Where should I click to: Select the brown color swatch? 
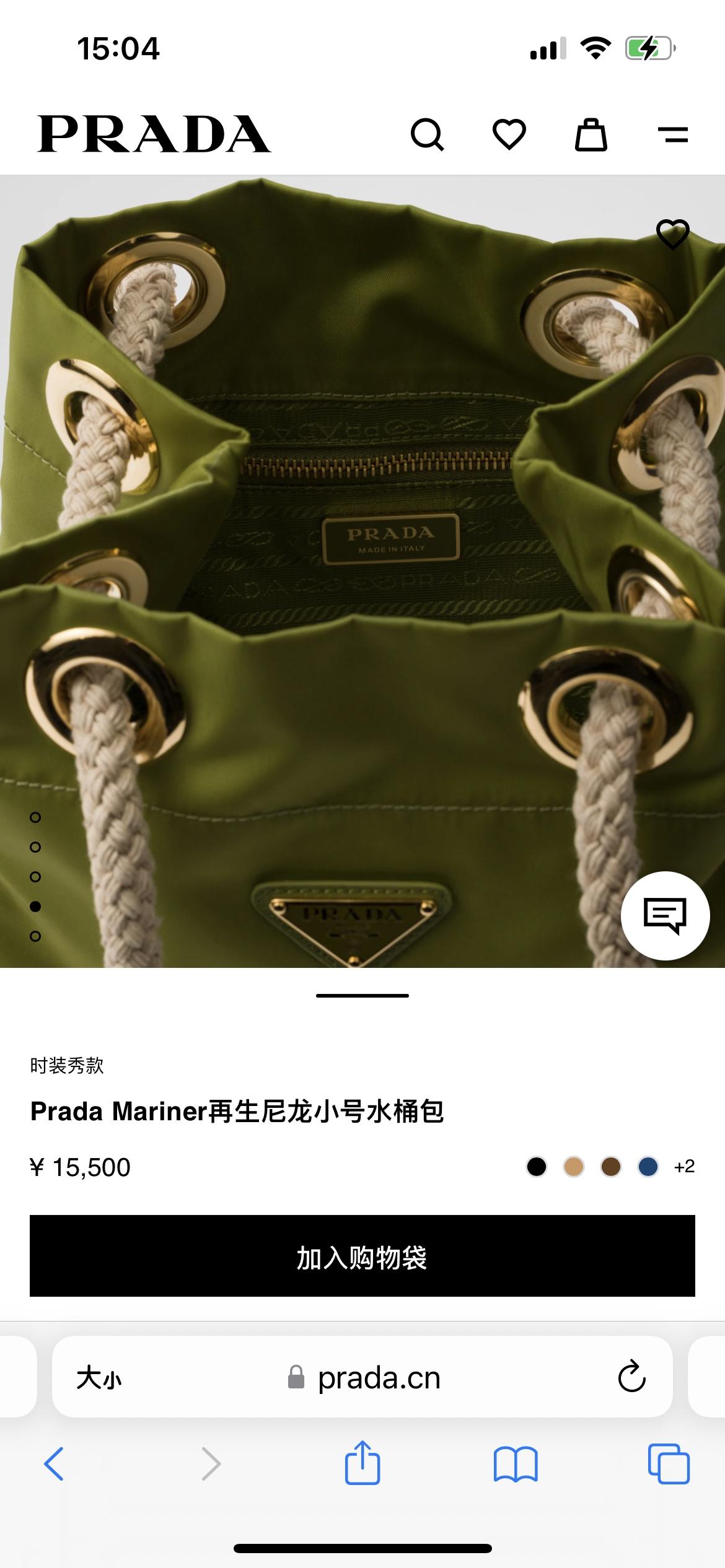pyautogui.click(x=611, y=1167)
